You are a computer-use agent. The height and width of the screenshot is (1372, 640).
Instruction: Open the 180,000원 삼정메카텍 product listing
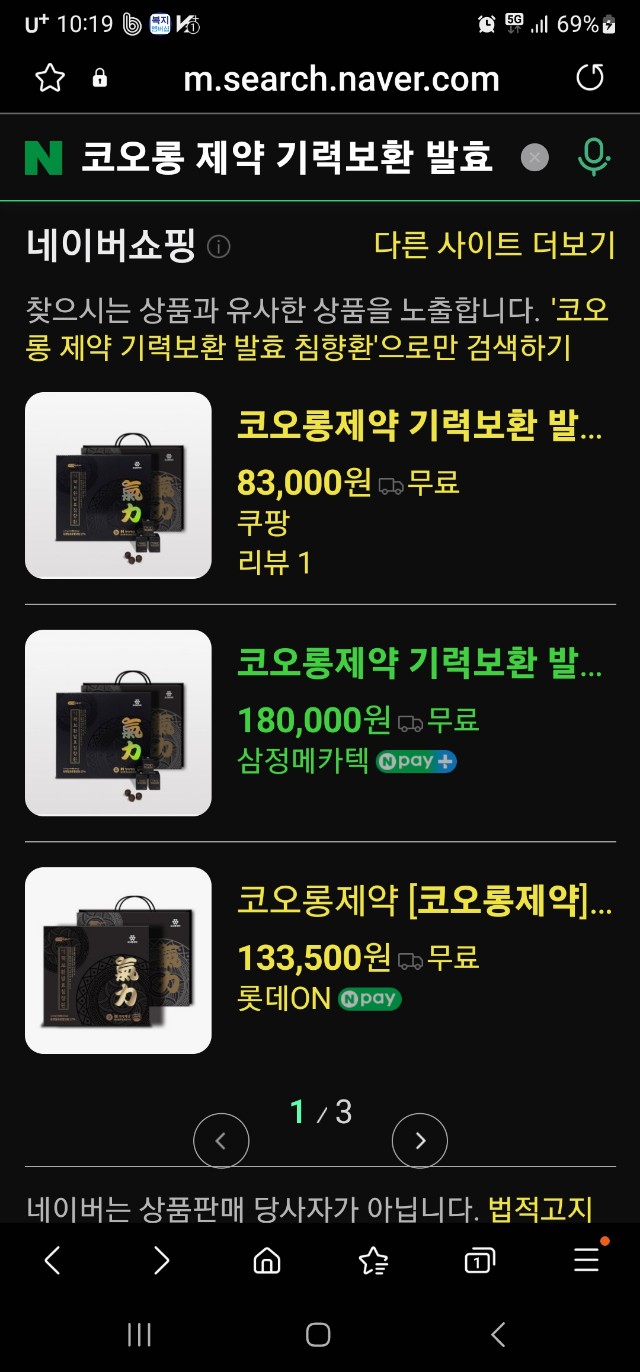[x=418, y=664]
